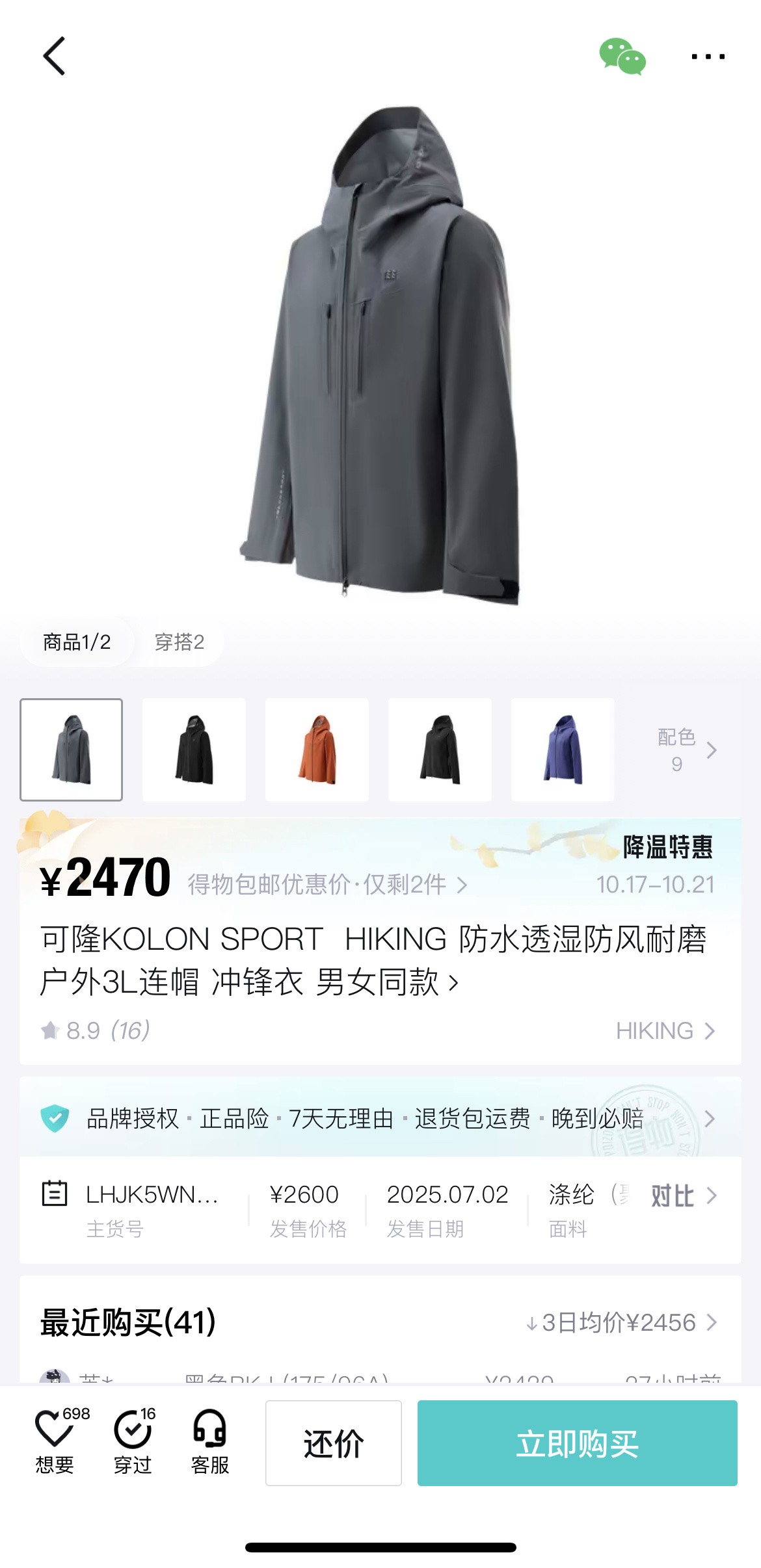Image resolution: width=761 pixels, height=1568 pixels.
Task: Open the HIKING series link
Action: pyautogui.click(x=665, y=1031)
